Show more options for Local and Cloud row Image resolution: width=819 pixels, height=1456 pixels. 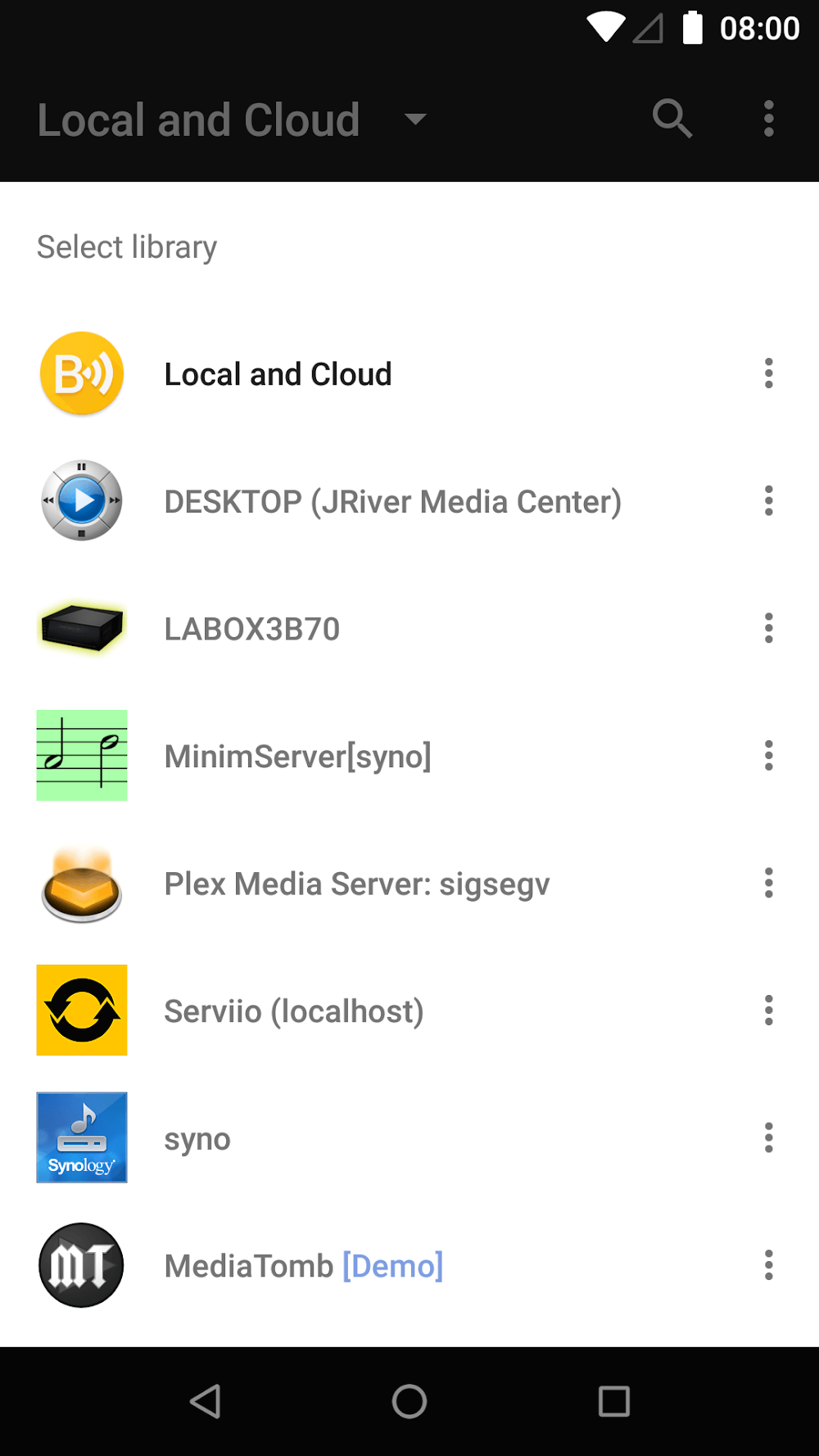pyautogui.click(x=768, y=373)
